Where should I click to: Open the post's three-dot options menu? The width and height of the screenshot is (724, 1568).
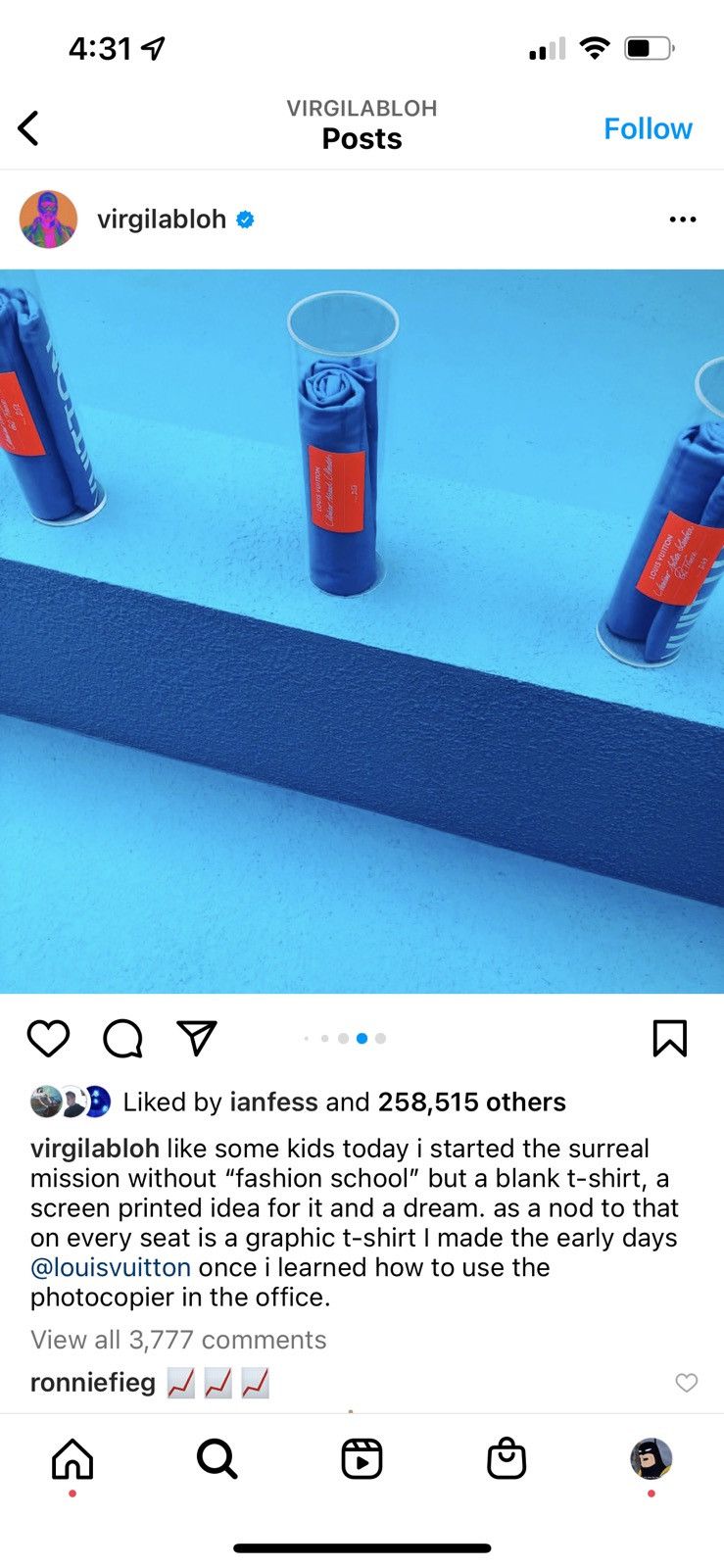coord(683,220)
